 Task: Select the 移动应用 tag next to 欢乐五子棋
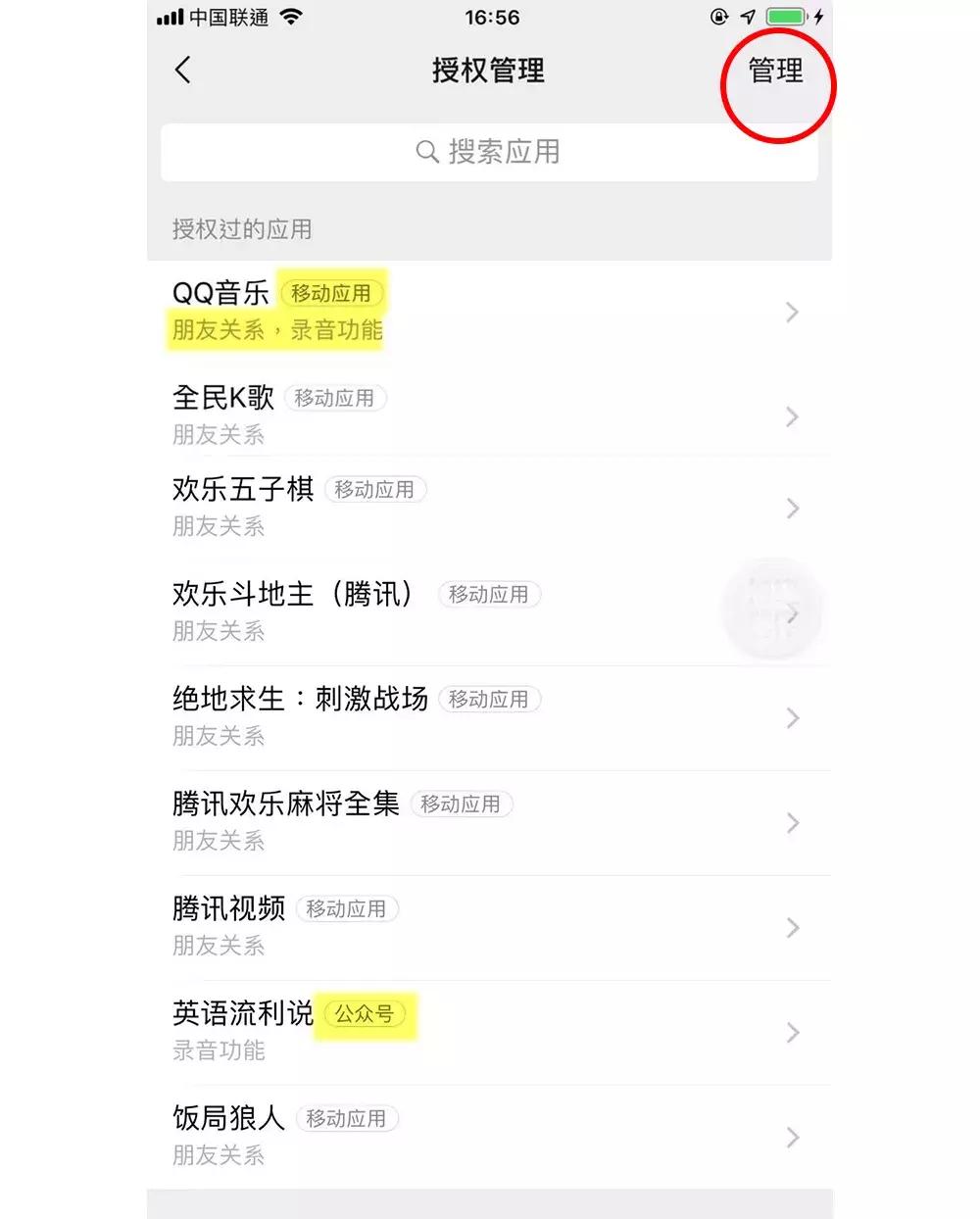pyautogui.click(x=375, y=489)
